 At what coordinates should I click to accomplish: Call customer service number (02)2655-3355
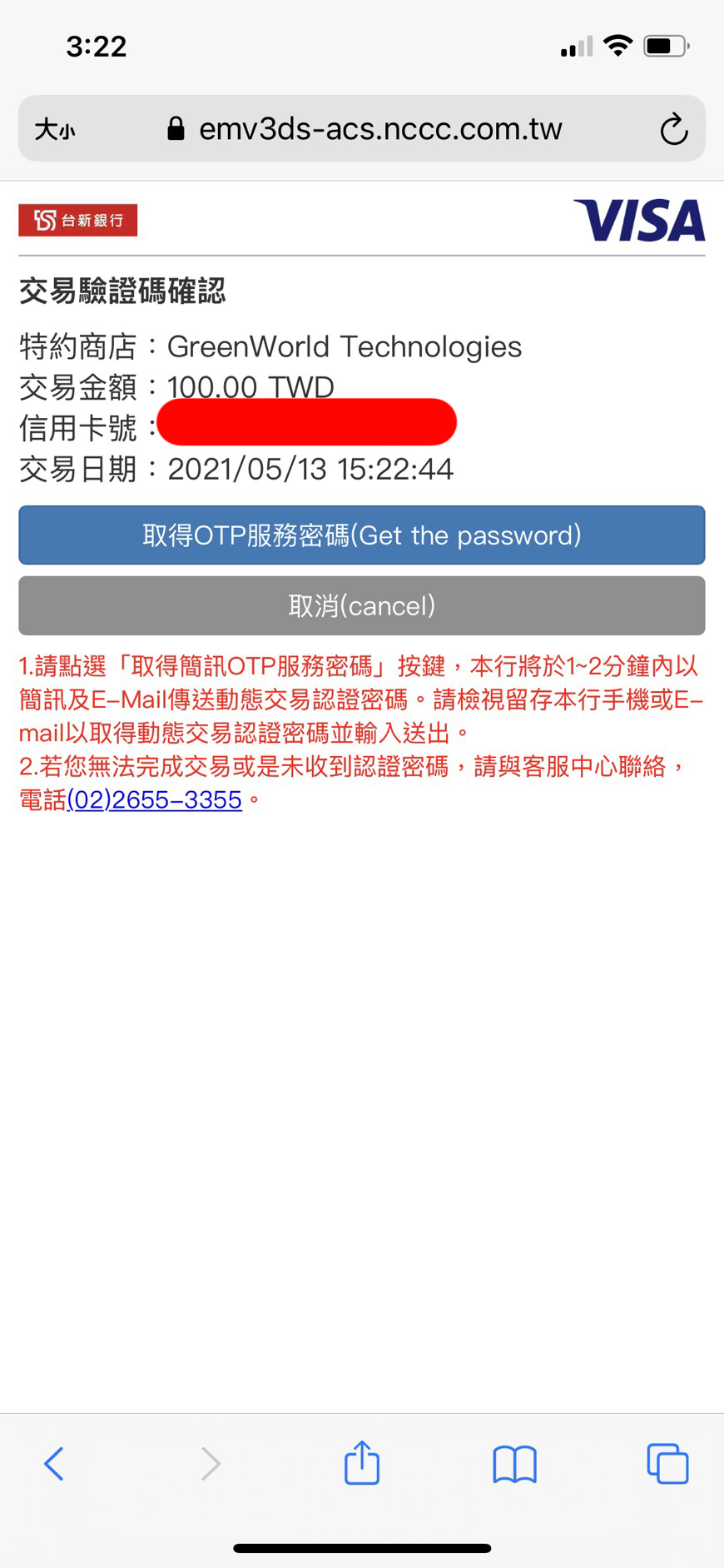click(x=155, y=799)
